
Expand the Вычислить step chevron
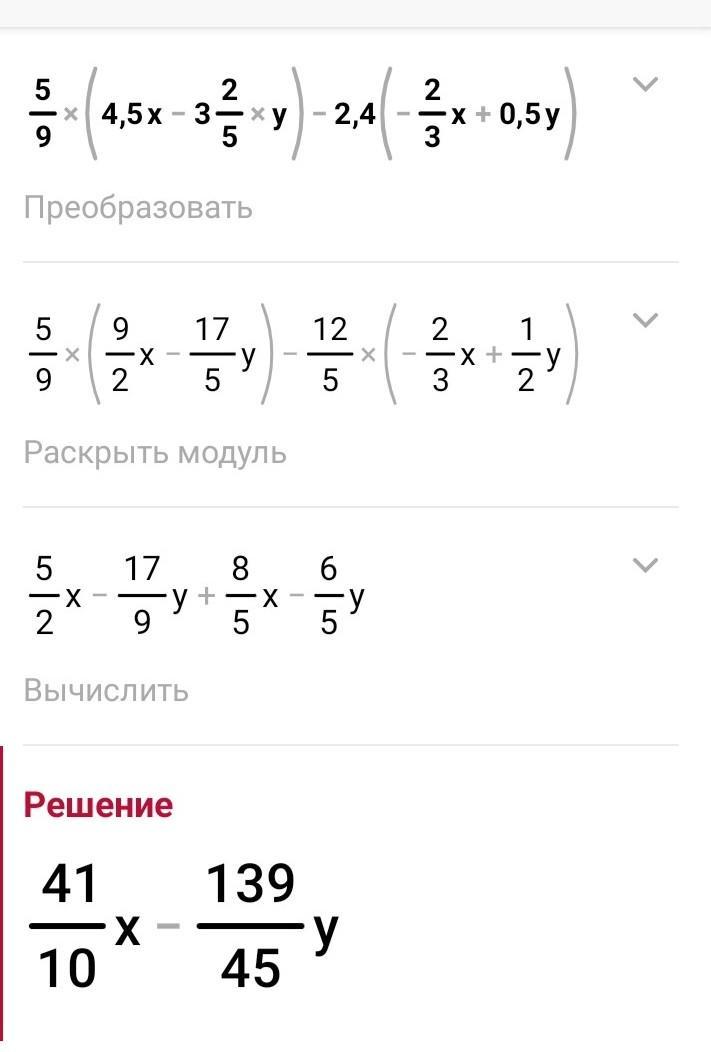click(647, 566)
